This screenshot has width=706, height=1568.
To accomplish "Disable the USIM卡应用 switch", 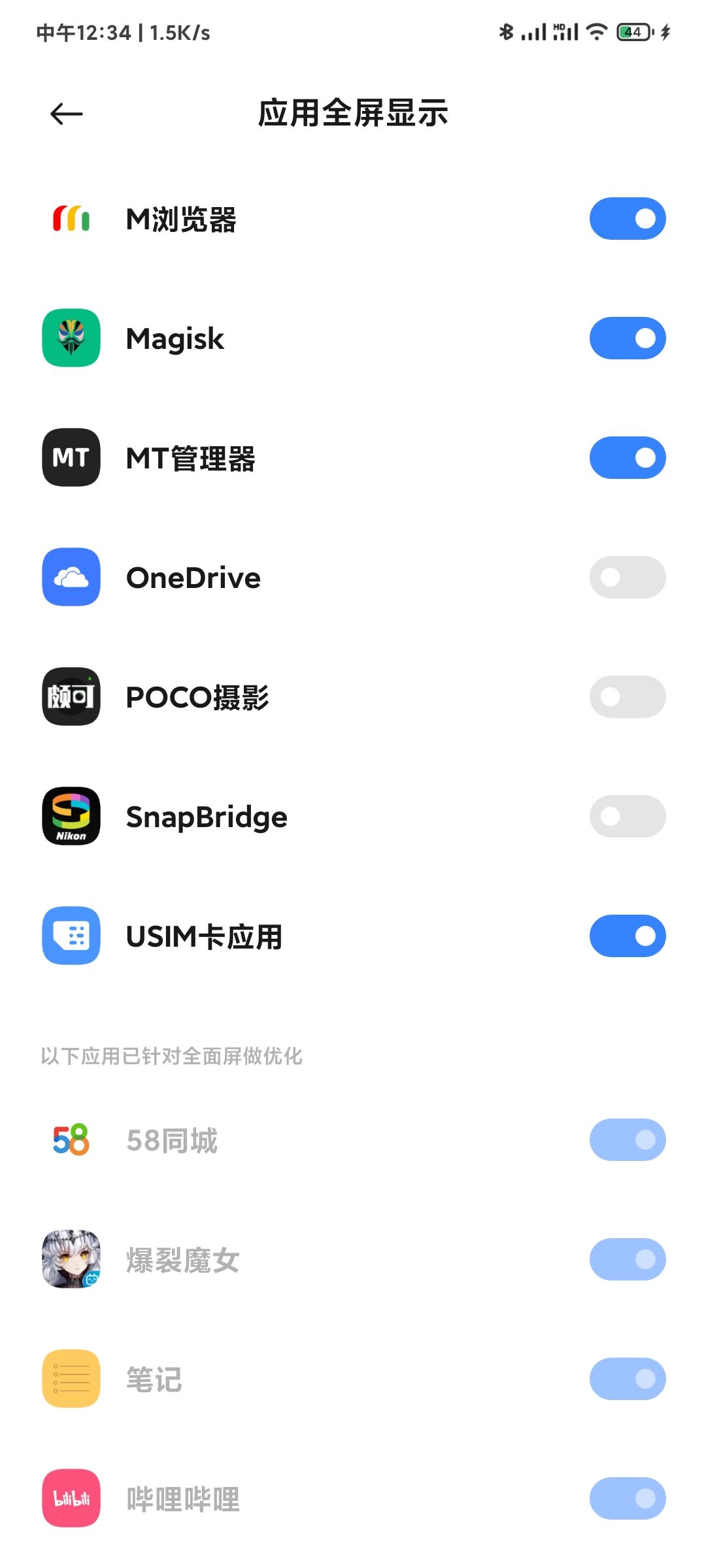I will pyautogui.click(x=626, y=936).
